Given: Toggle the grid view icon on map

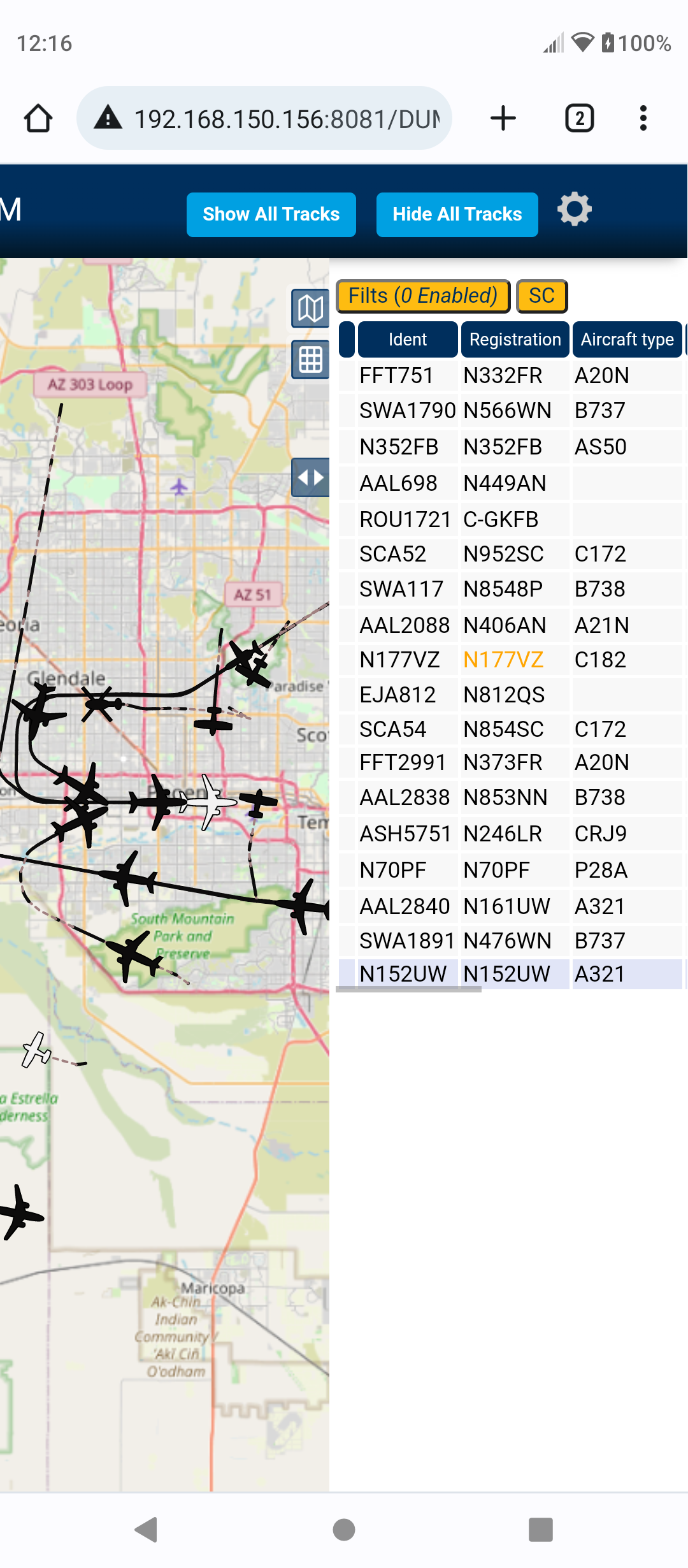Looking at the screenshot, I should click(310, 359).
